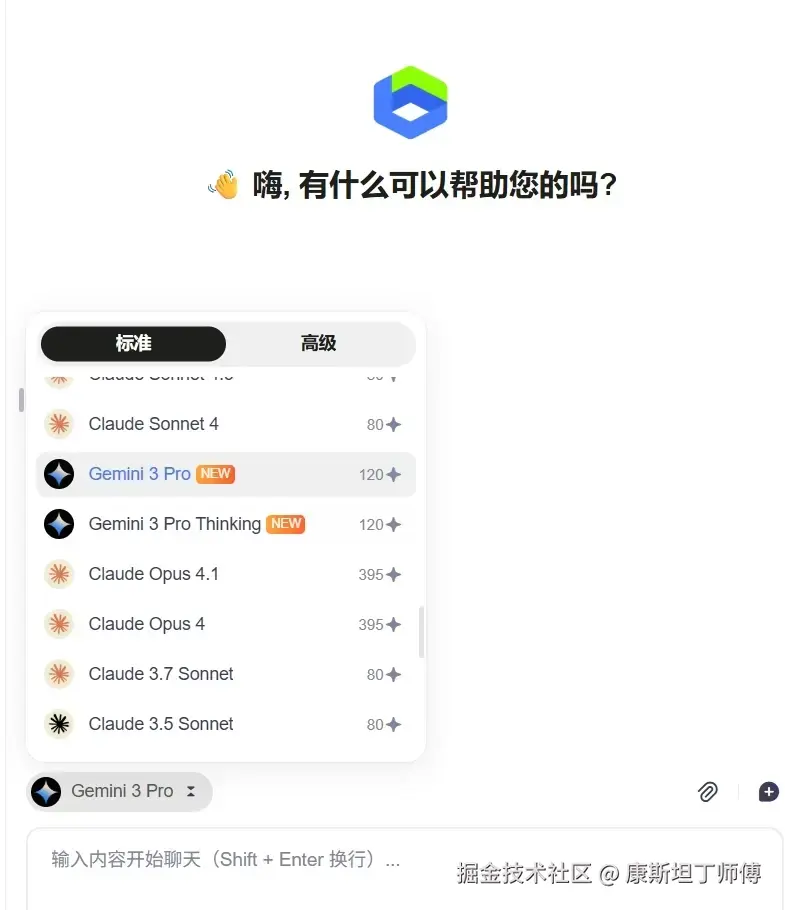Select Claude 3.7 Sonnet model
The image size is (785, 910).
tap(161, 674)
